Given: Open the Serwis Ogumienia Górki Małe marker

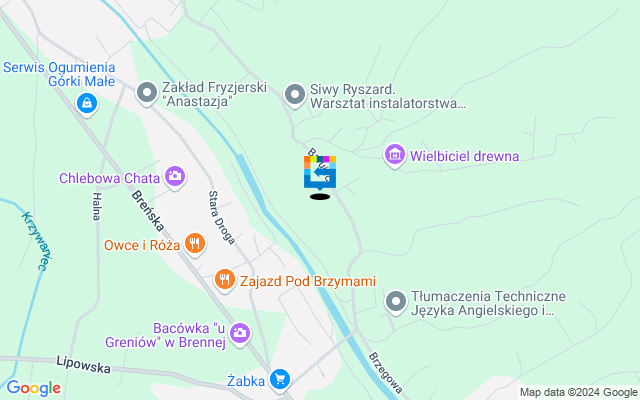Looking at the screenshot, I should [x=87, y=102].
